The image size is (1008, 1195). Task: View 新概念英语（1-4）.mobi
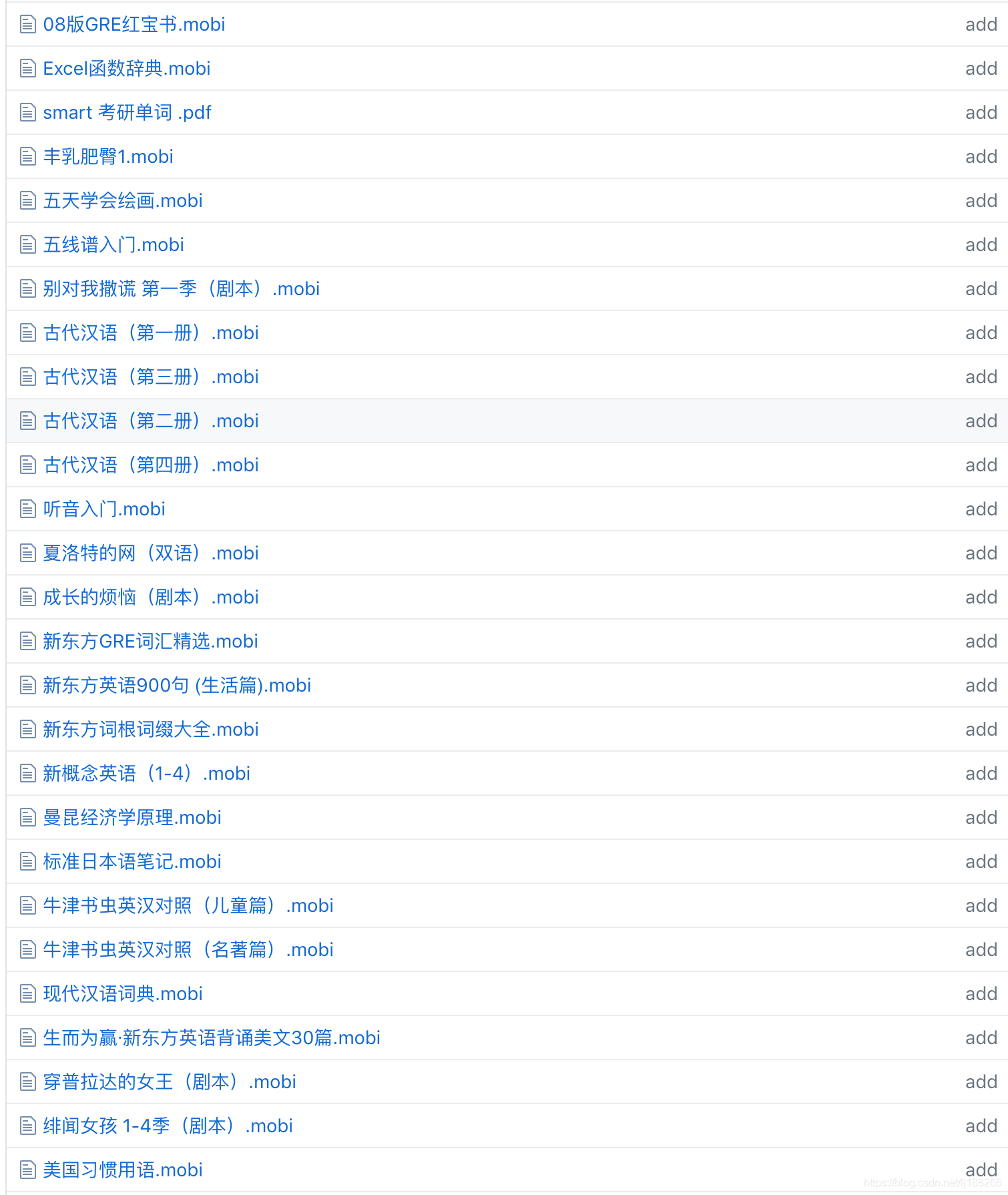click(x=146, y=774)
